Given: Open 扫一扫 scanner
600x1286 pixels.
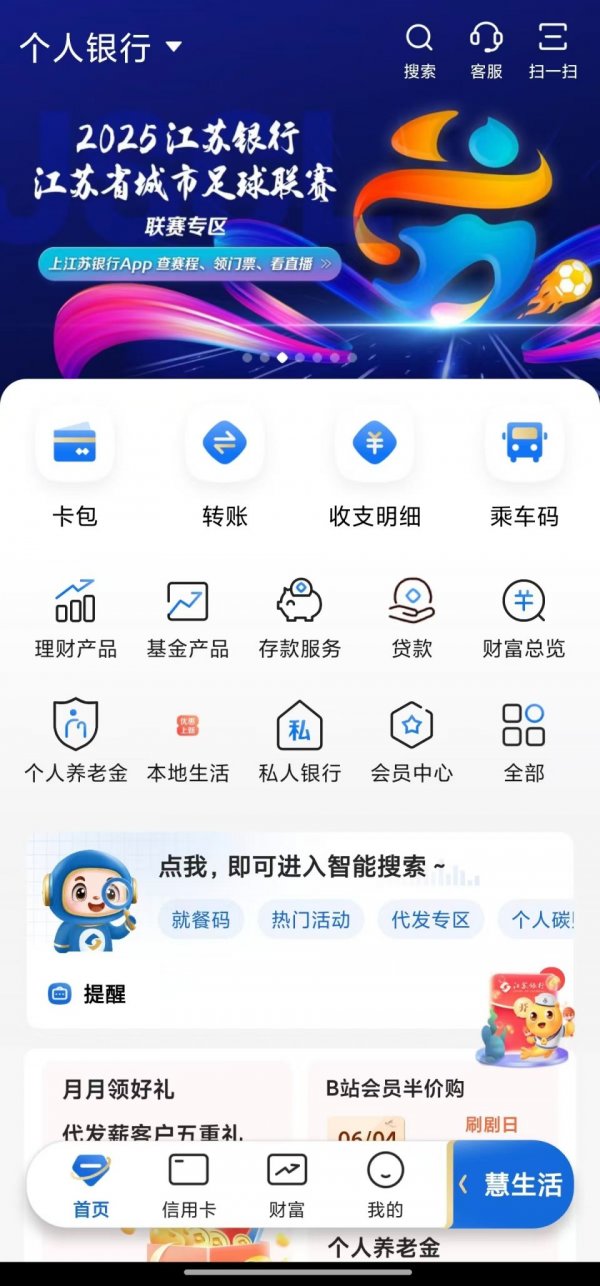Looking at the screenshot, I should pos(552,40).
